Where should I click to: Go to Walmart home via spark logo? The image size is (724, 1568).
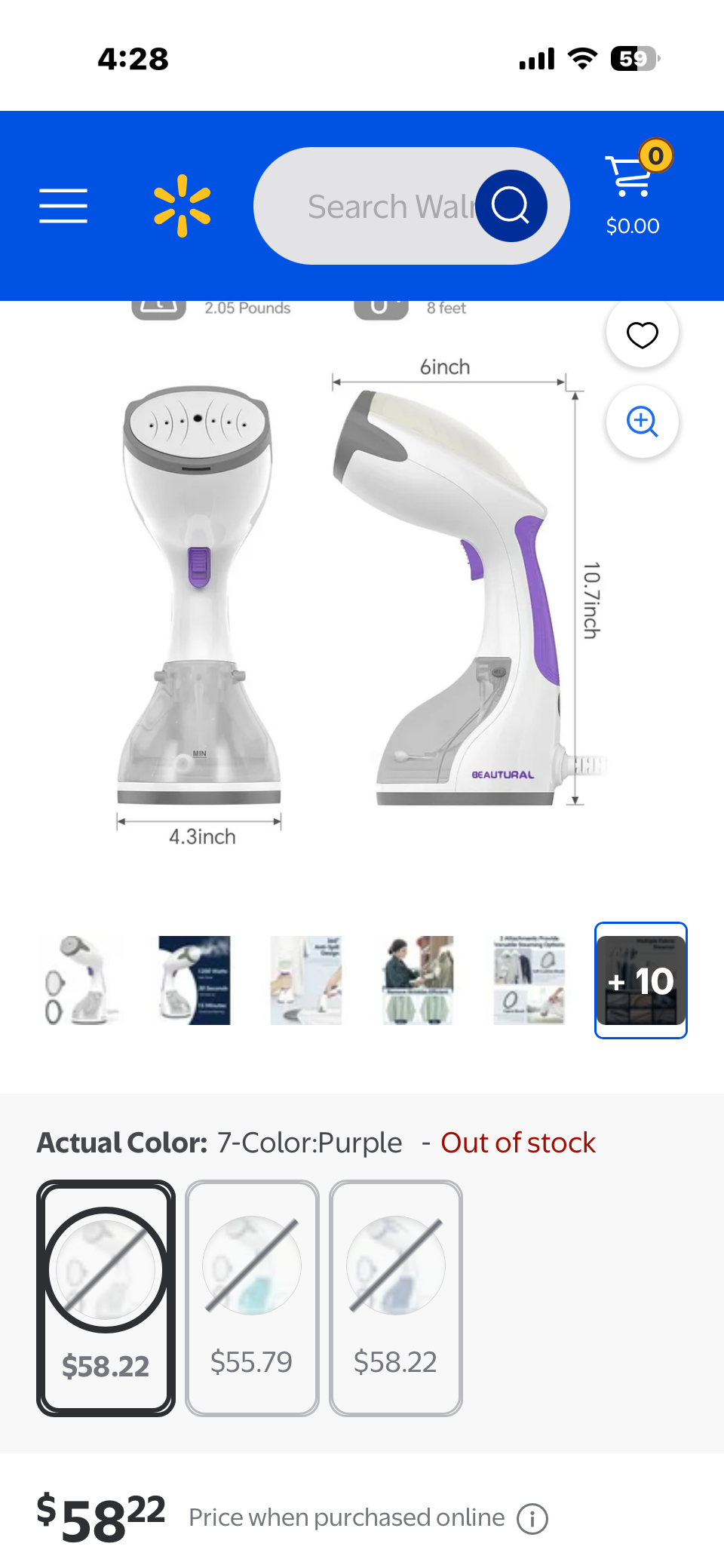(182, 206)
